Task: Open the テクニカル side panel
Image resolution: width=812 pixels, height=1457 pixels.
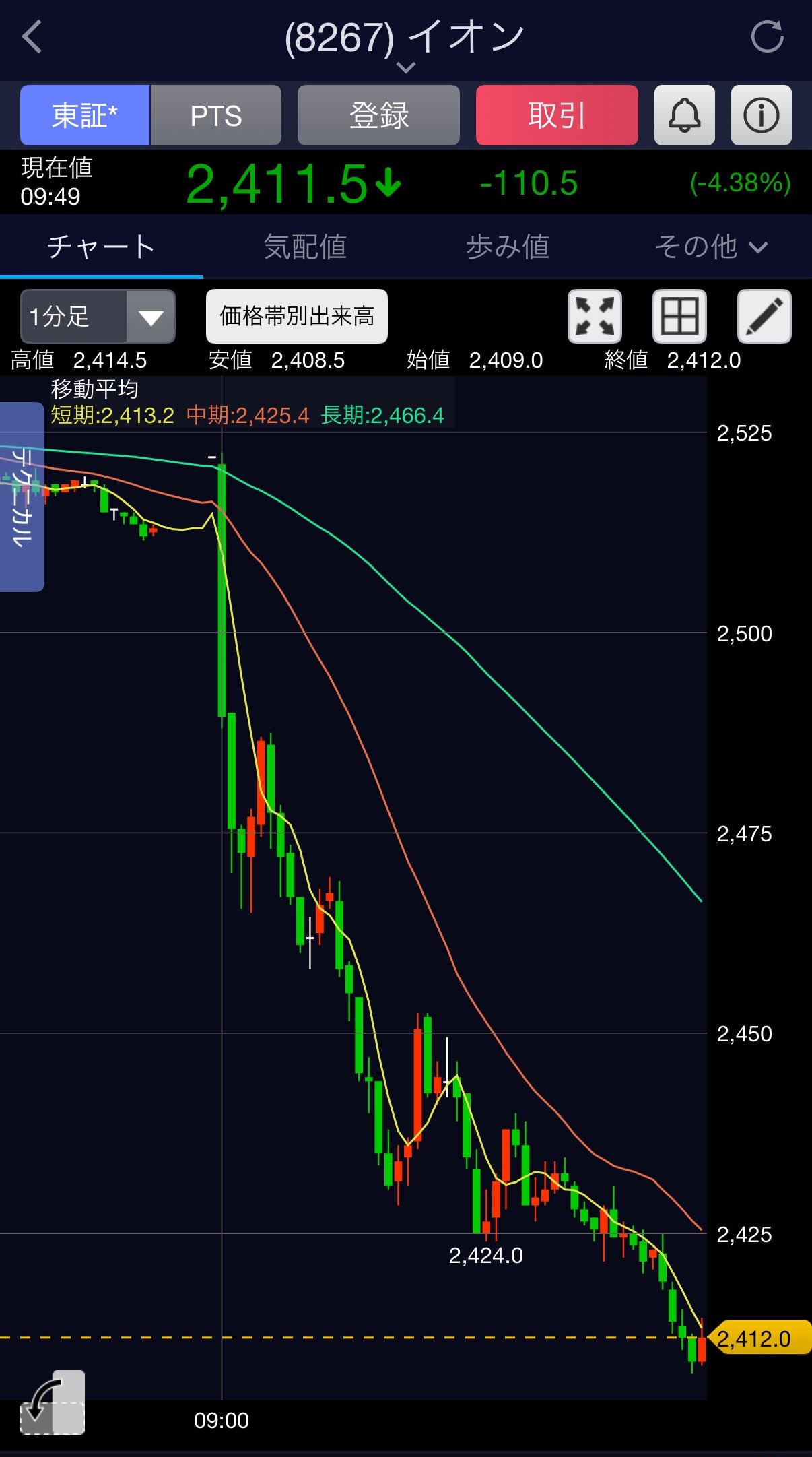Action: pos(22,497)
